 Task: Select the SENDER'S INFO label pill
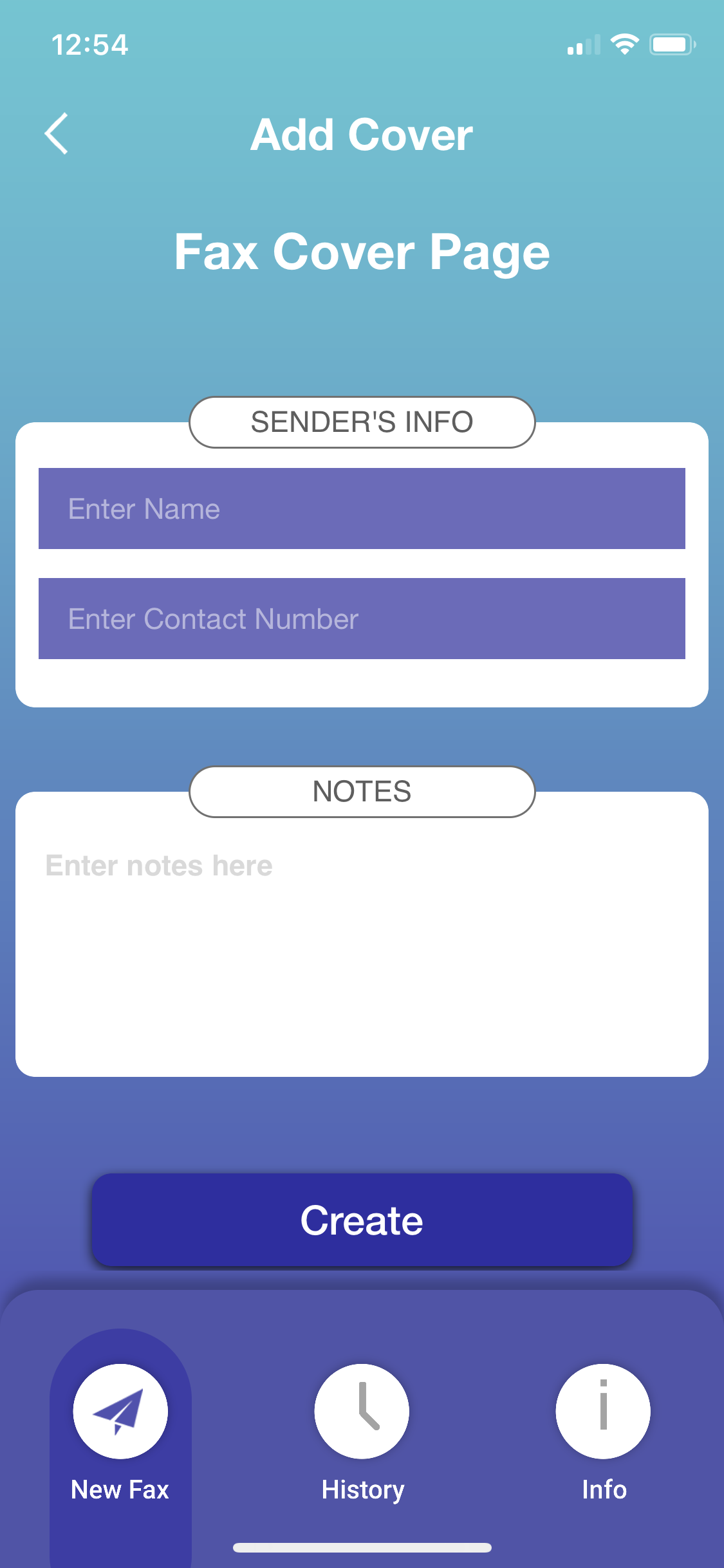[x=362, y=421]
